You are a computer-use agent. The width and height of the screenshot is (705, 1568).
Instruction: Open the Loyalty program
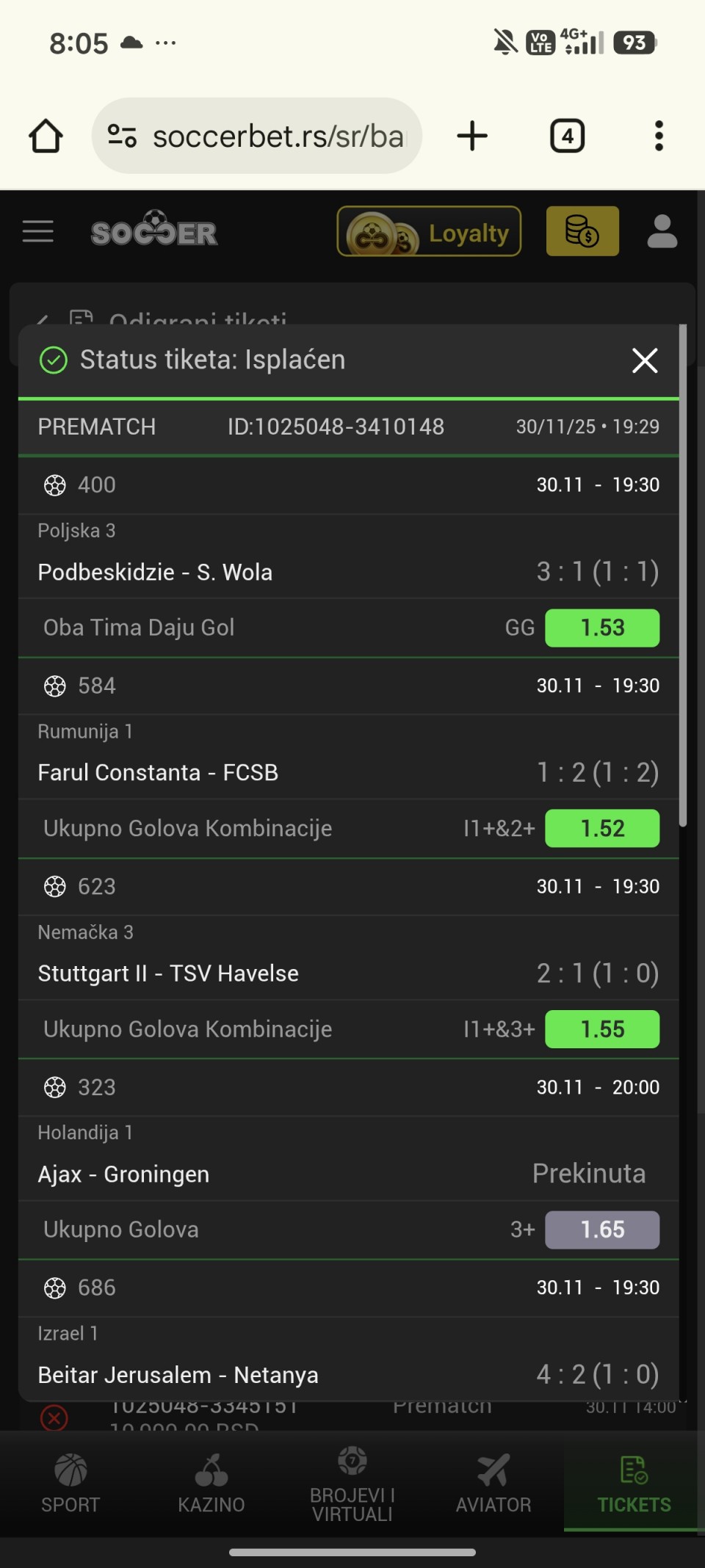[x=429, y=232]
